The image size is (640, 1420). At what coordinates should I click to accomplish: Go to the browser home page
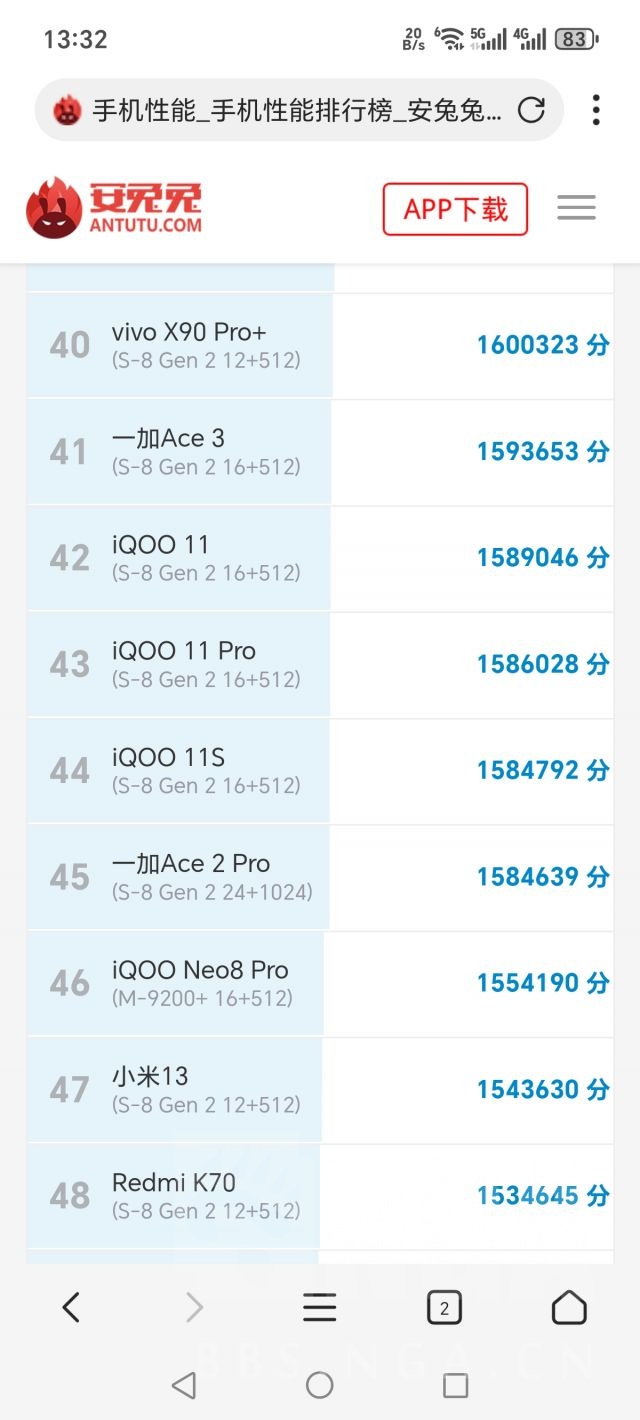569,1307
